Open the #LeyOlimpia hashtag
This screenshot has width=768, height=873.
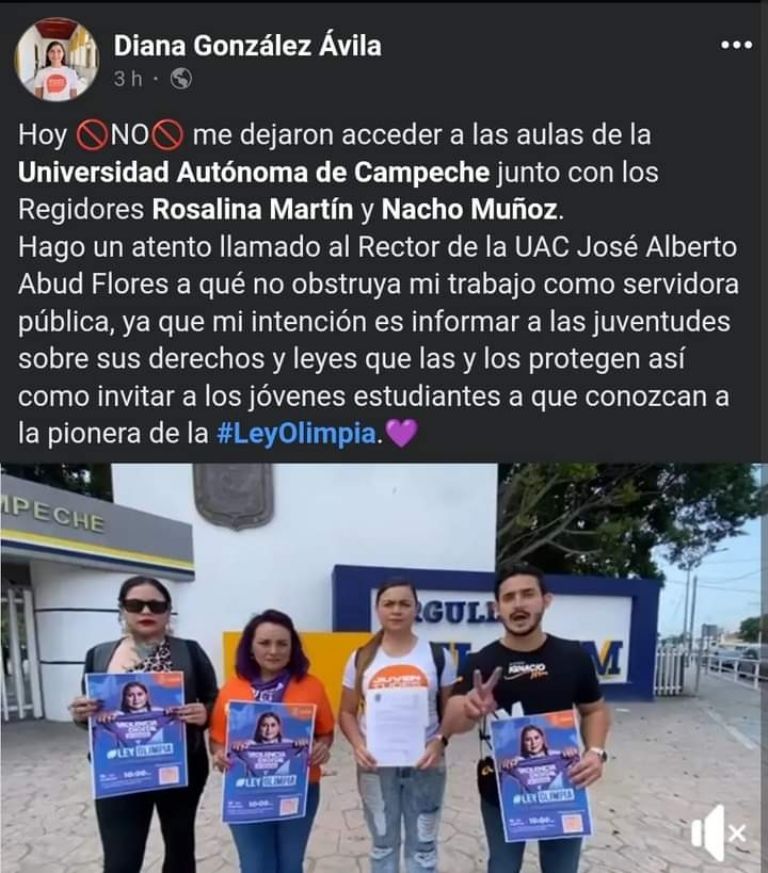[x=298, y=436]
